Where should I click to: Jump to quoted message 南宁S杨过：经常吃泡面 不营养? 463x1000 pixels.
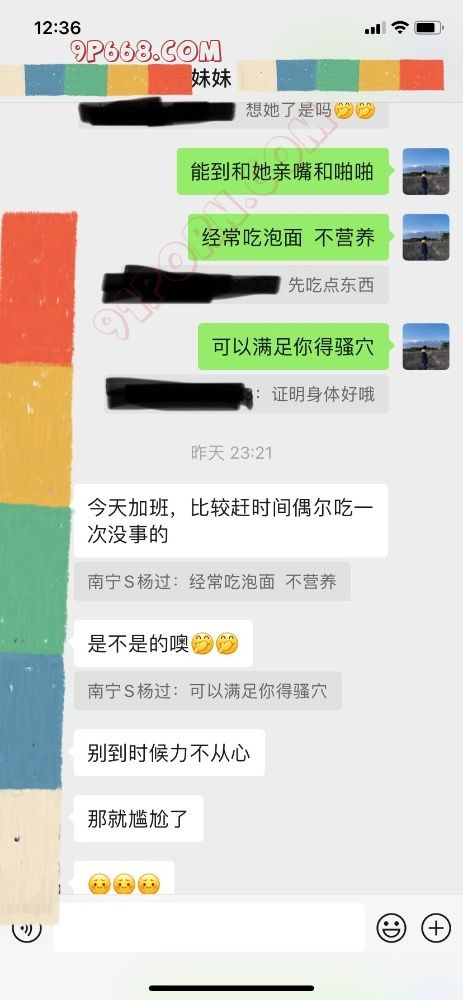tap(212, 582)
